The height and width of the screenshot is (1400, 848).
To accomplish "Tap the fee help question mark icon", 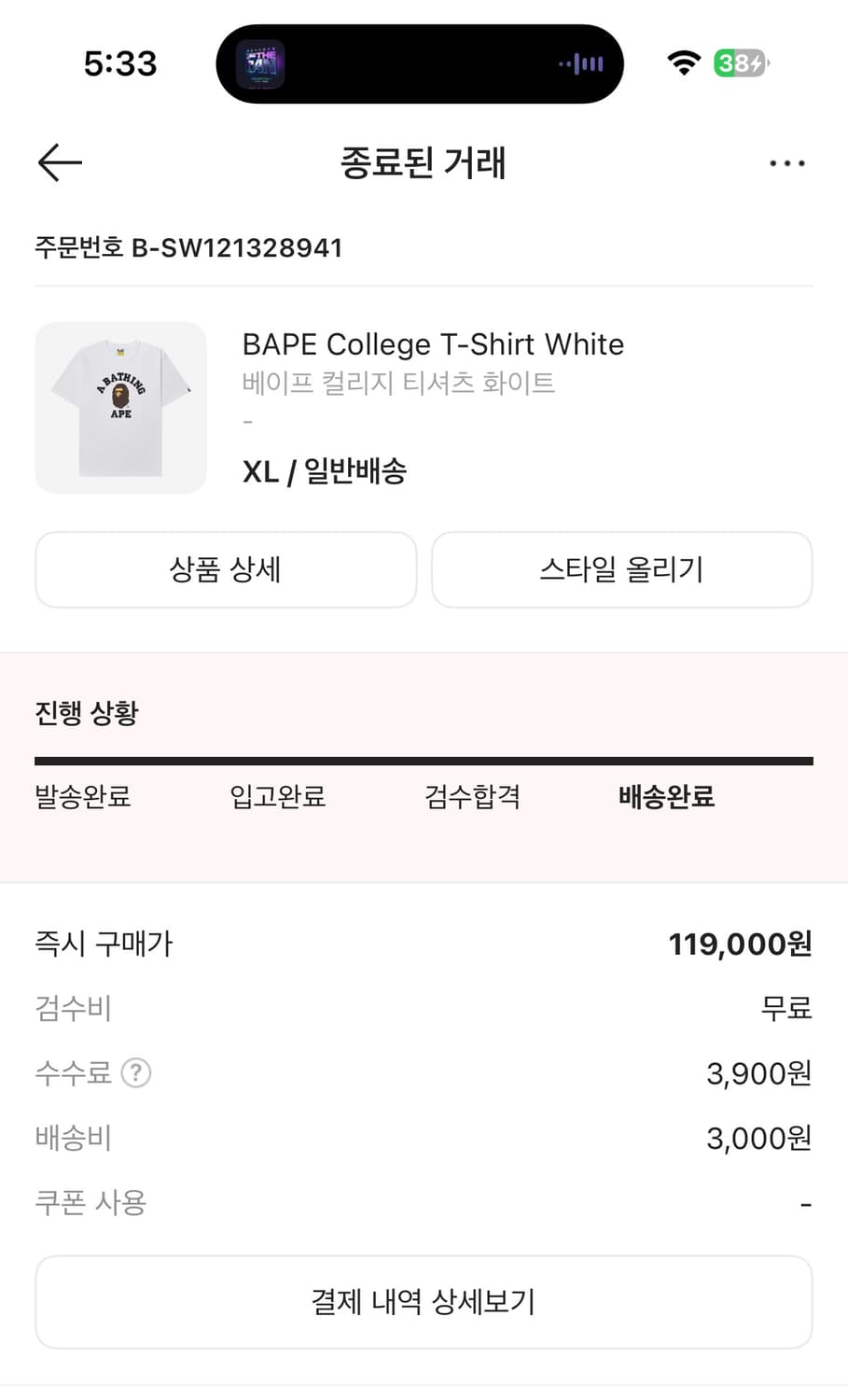I will (x=137, y=1073).
